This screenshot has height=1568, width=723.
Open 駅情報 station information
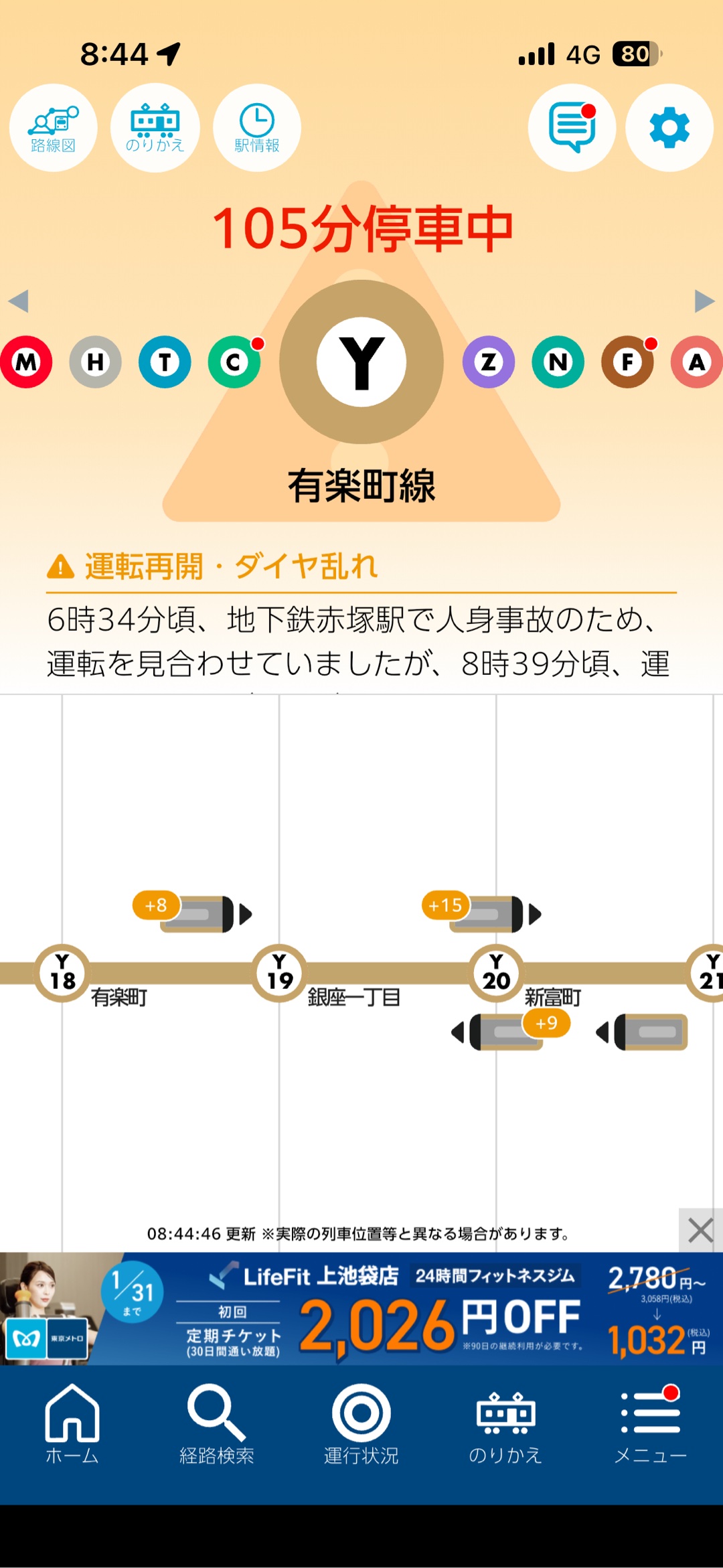tap(257, 127)
